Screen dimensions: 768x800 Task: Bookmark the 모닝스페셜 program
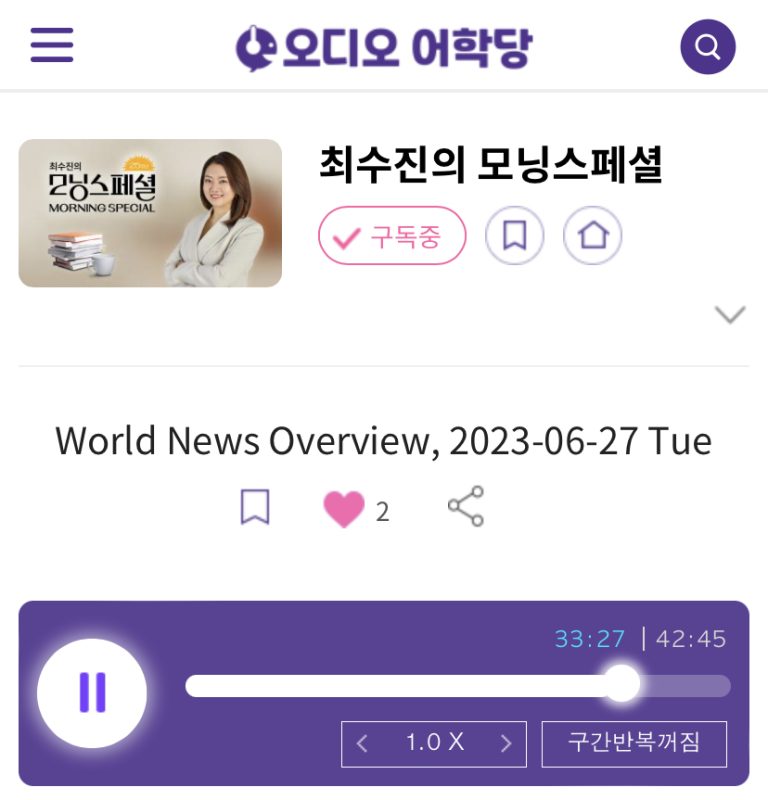(x=514, y=236)
